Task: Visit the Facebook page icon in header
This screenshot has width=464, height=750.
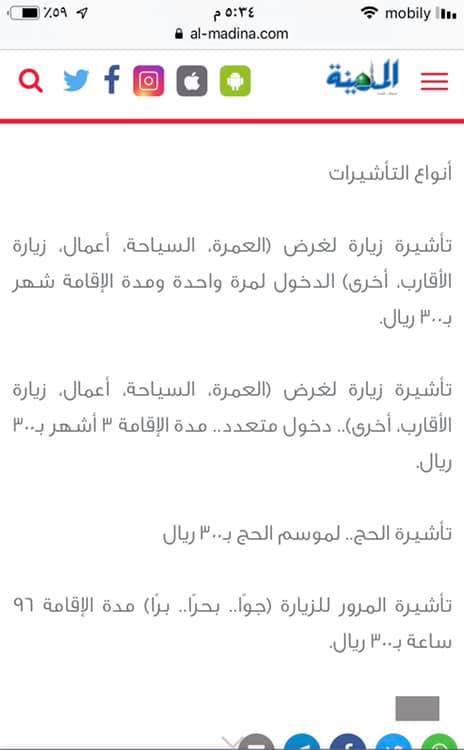Action: (x=112, y=79)
